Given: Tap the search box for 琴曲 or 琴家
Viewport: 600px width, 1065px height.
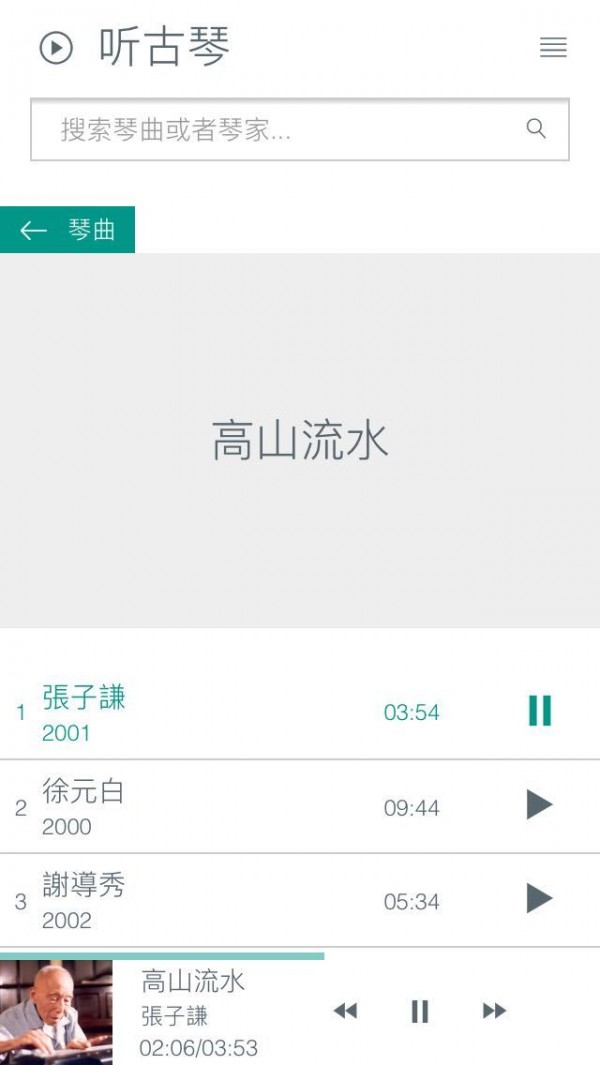Looking at the screenshot, I should click(280, 129).
